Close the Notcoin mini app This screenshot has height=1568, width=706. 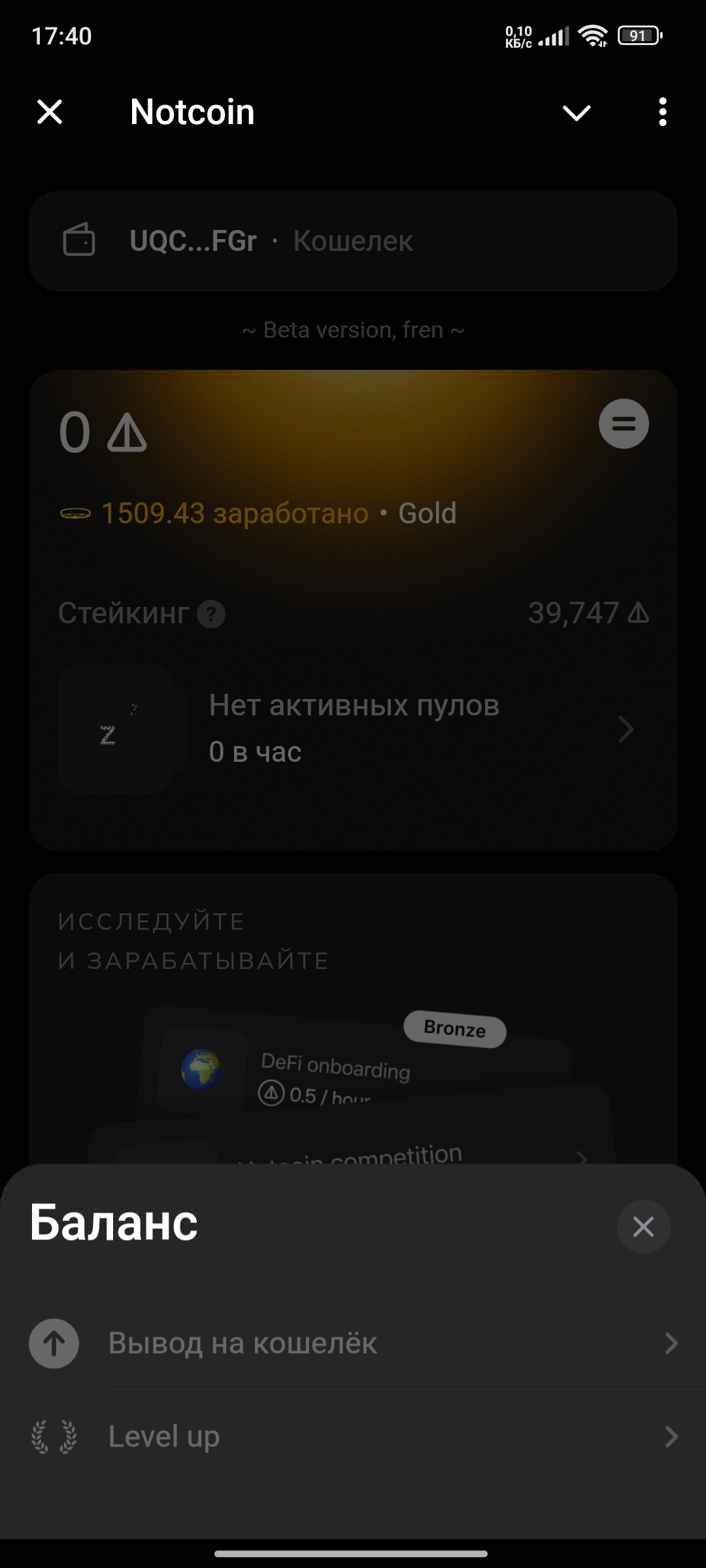(x=50, y=112)
